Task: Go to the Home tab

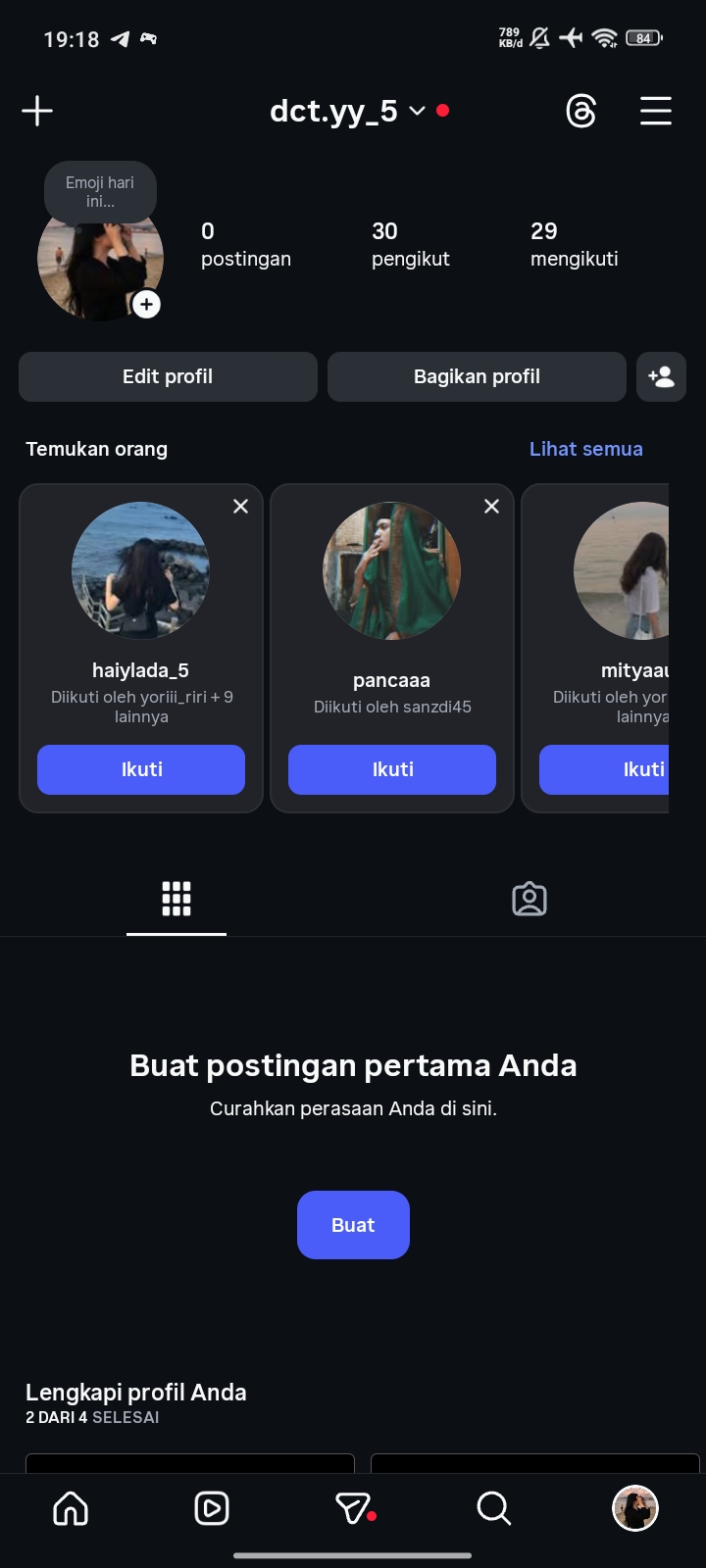Action: 71,1508
